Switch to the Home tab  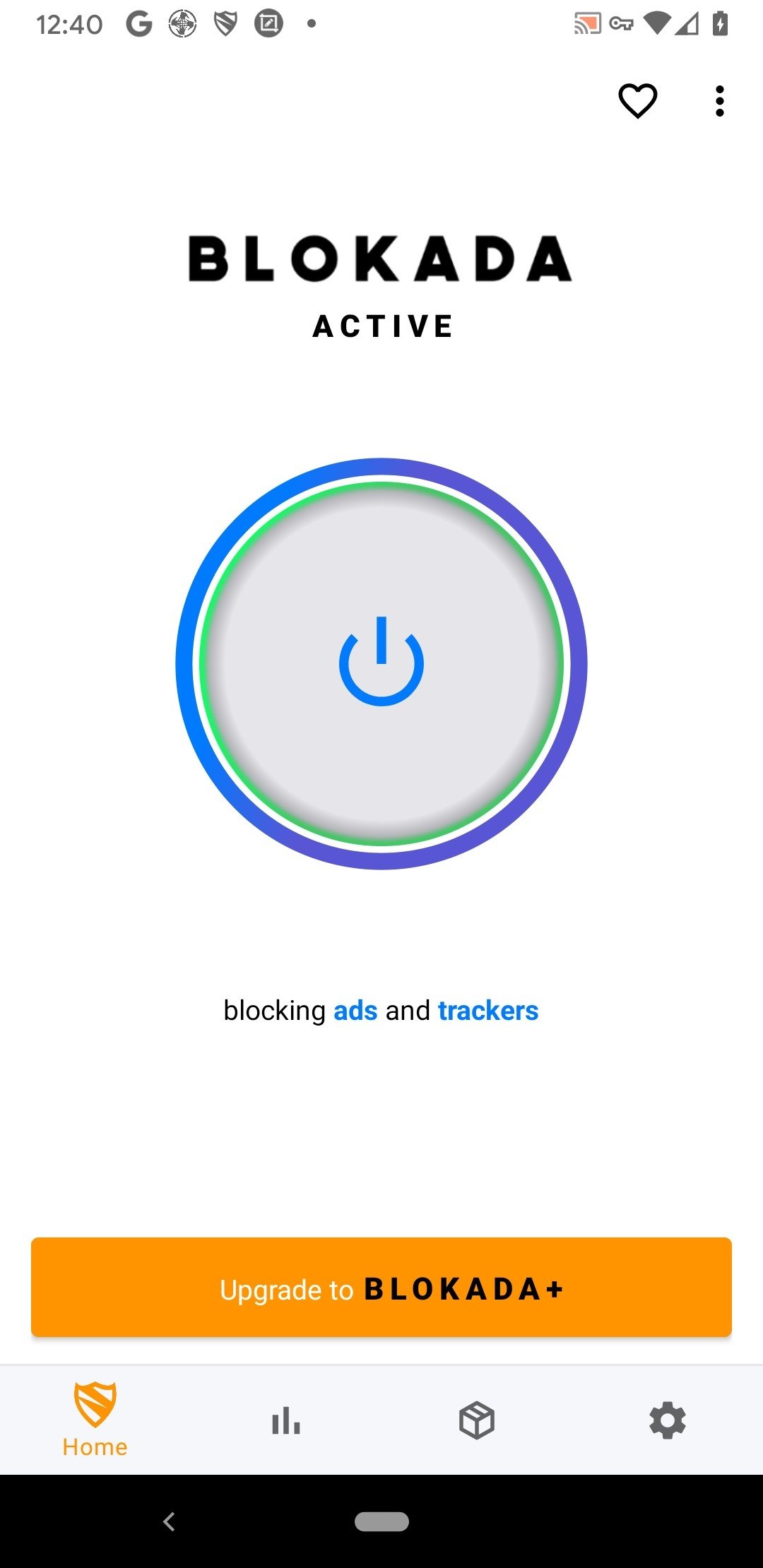click(x=95, y=1420)
